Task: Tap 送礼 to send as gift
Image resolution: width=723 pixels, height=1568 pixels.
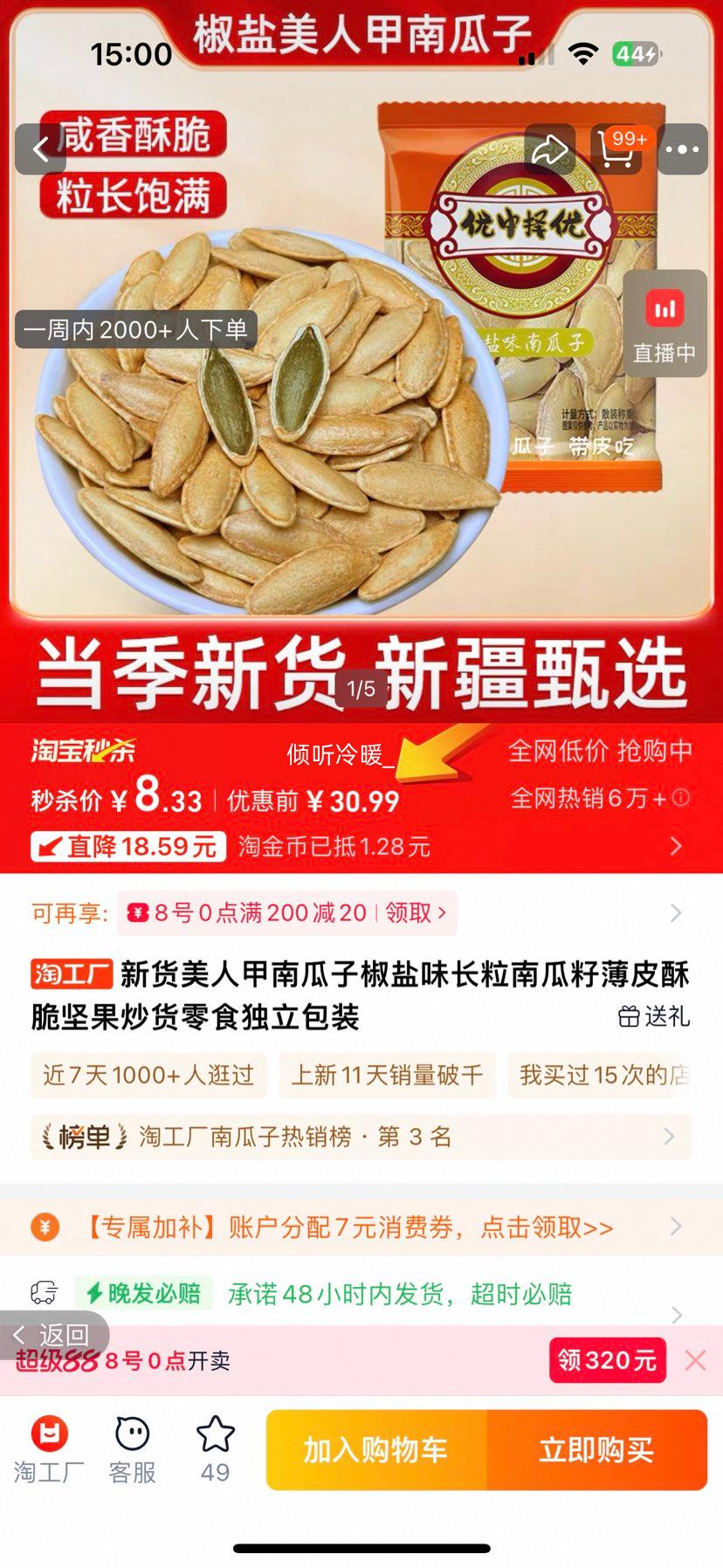Action: click(654, 1016)
